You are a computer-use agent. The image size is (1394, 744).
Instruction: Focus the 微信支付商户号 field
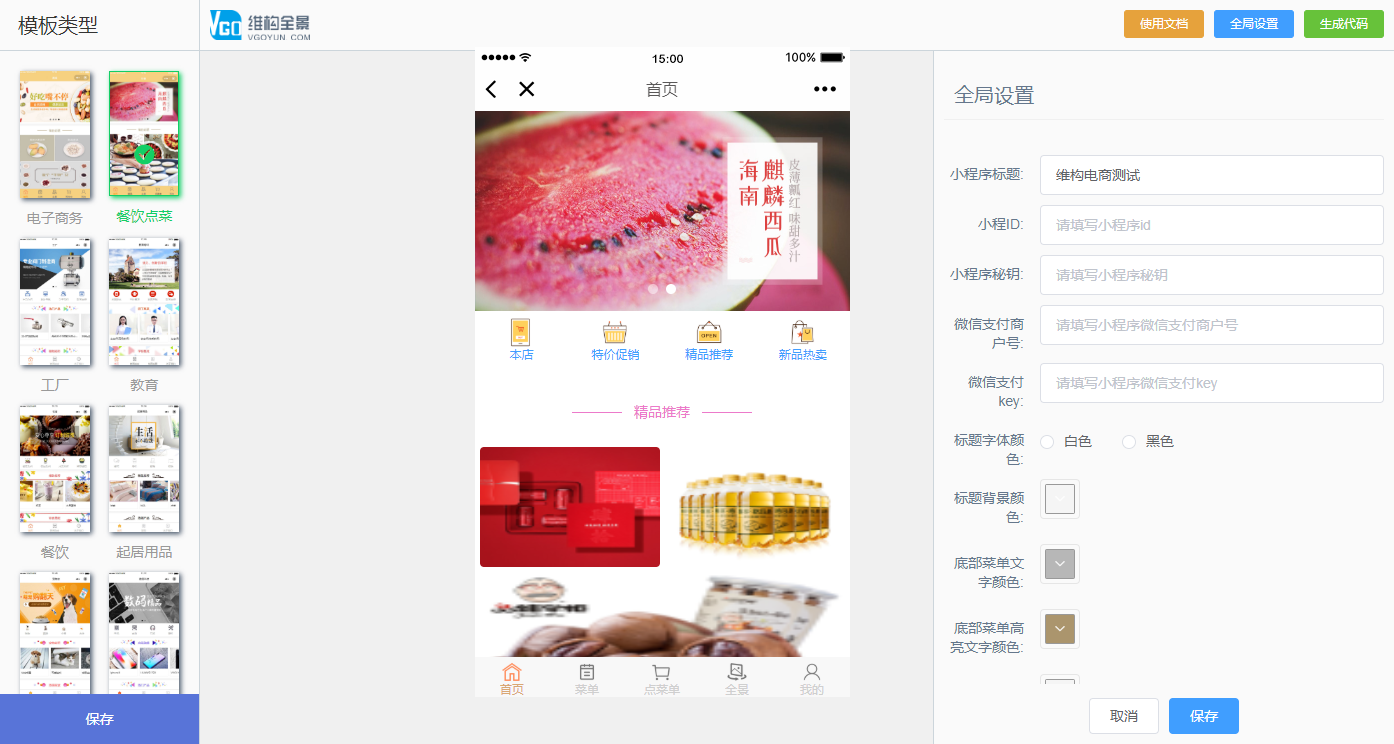1211,325
